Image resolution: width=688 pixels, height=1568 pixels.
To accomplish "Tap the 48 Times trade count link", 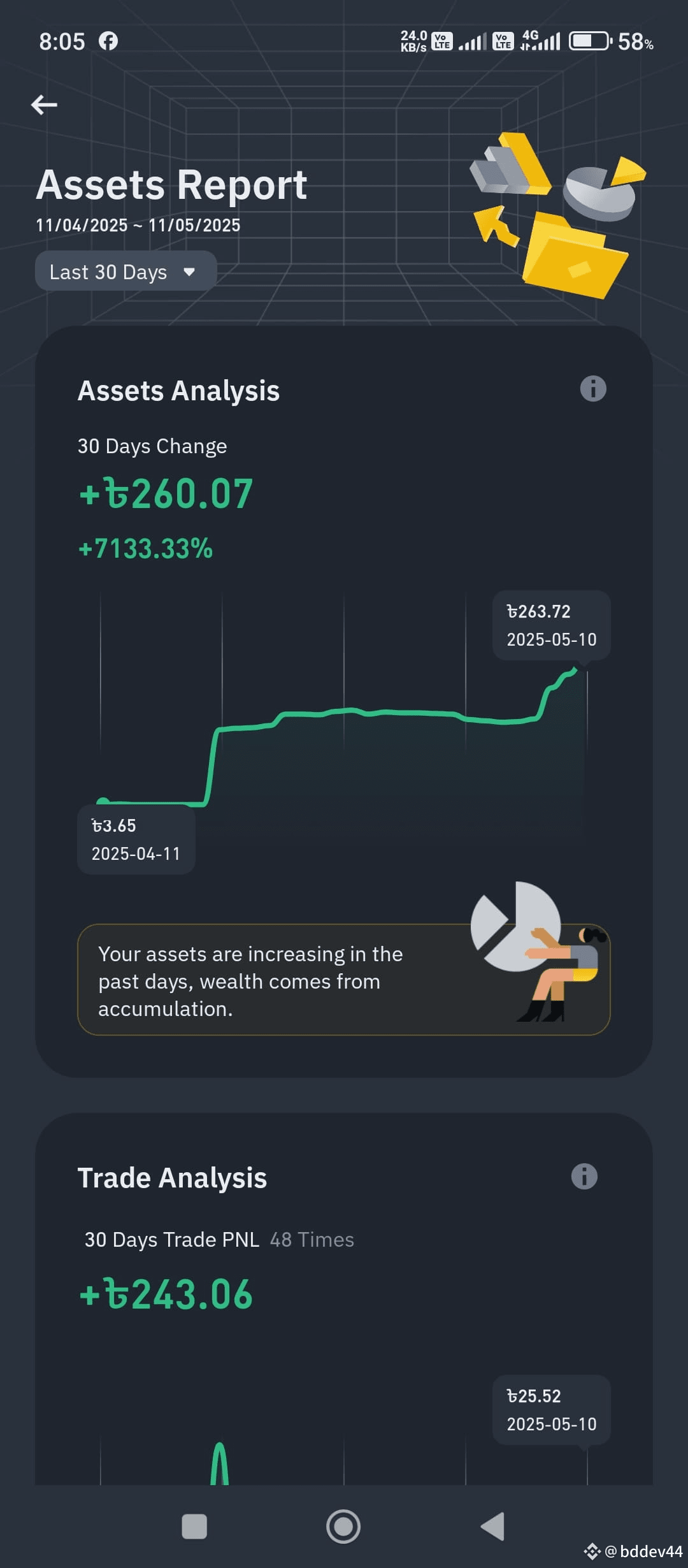I will tap(312, 1239).
